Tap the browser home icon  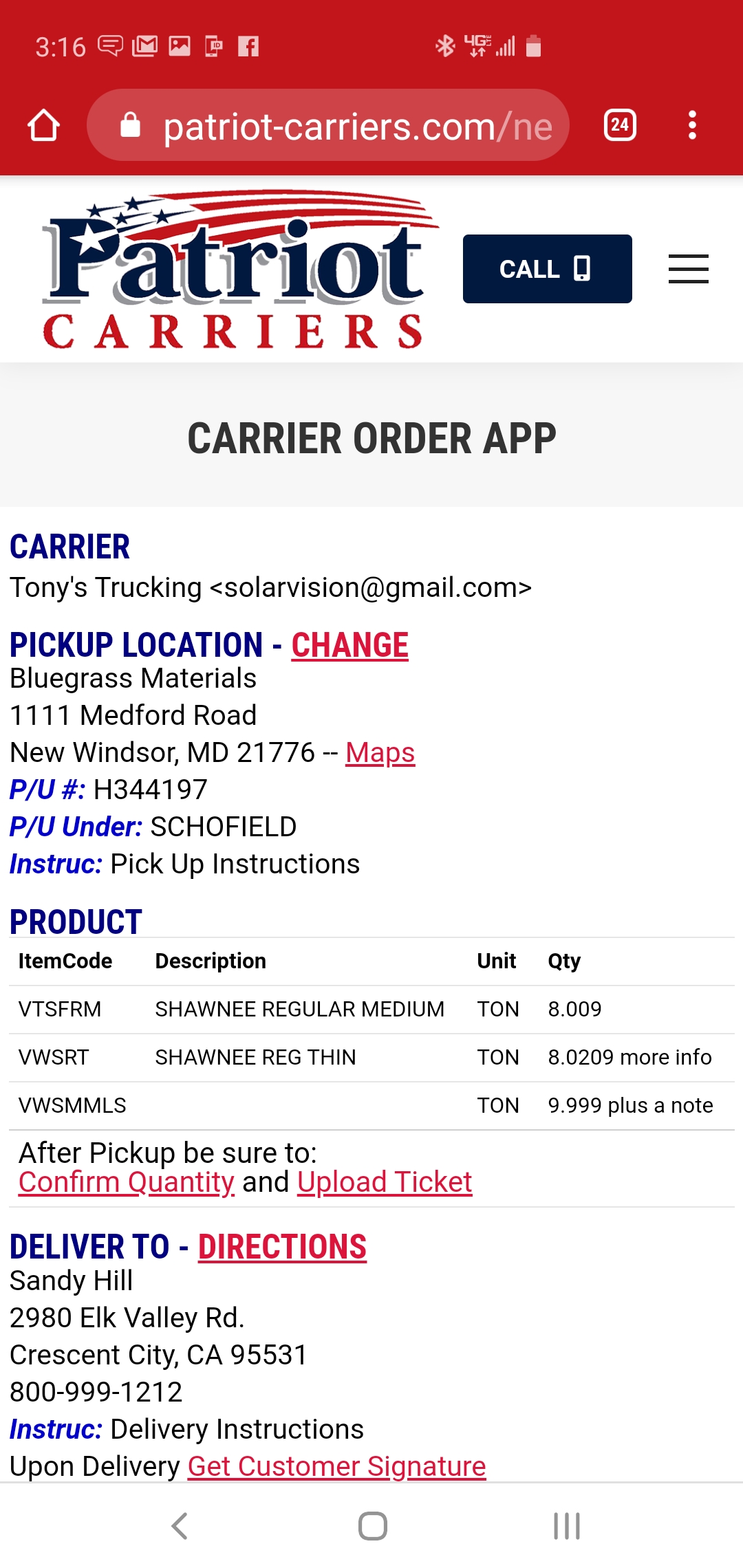[43, 125]
